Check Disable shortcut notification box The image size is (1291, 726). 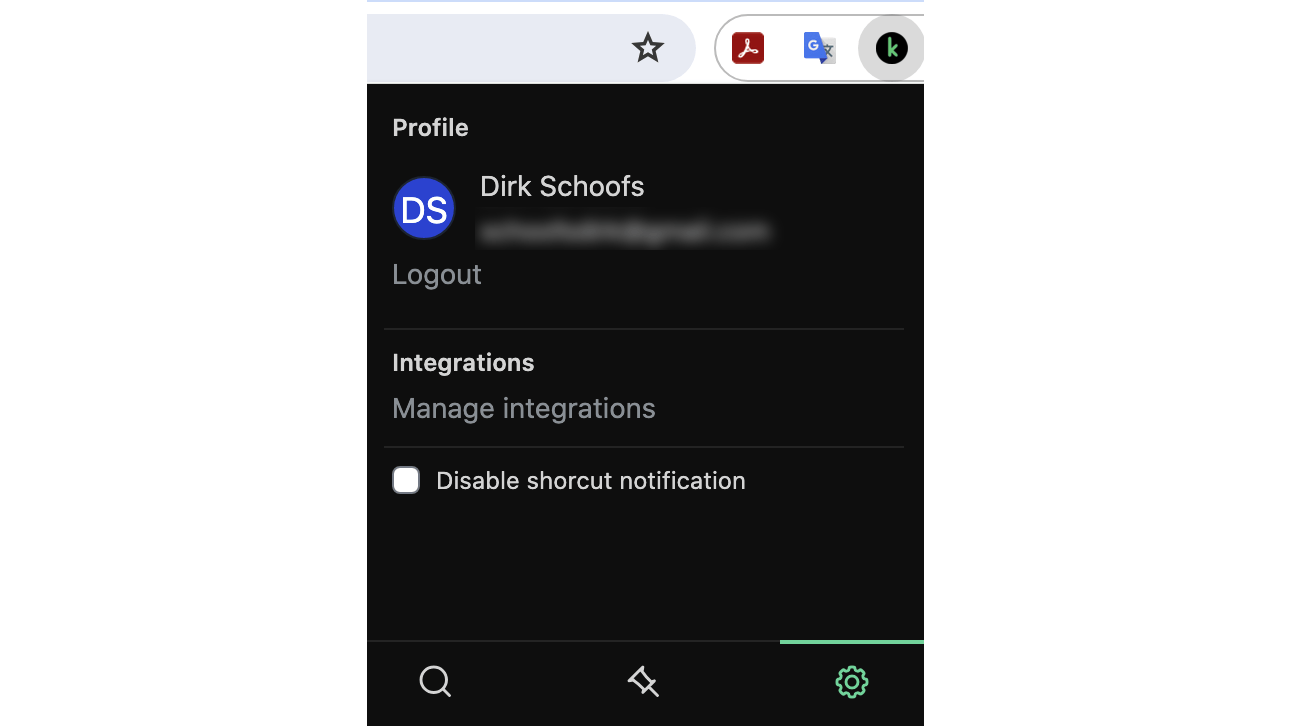point(406,481)
